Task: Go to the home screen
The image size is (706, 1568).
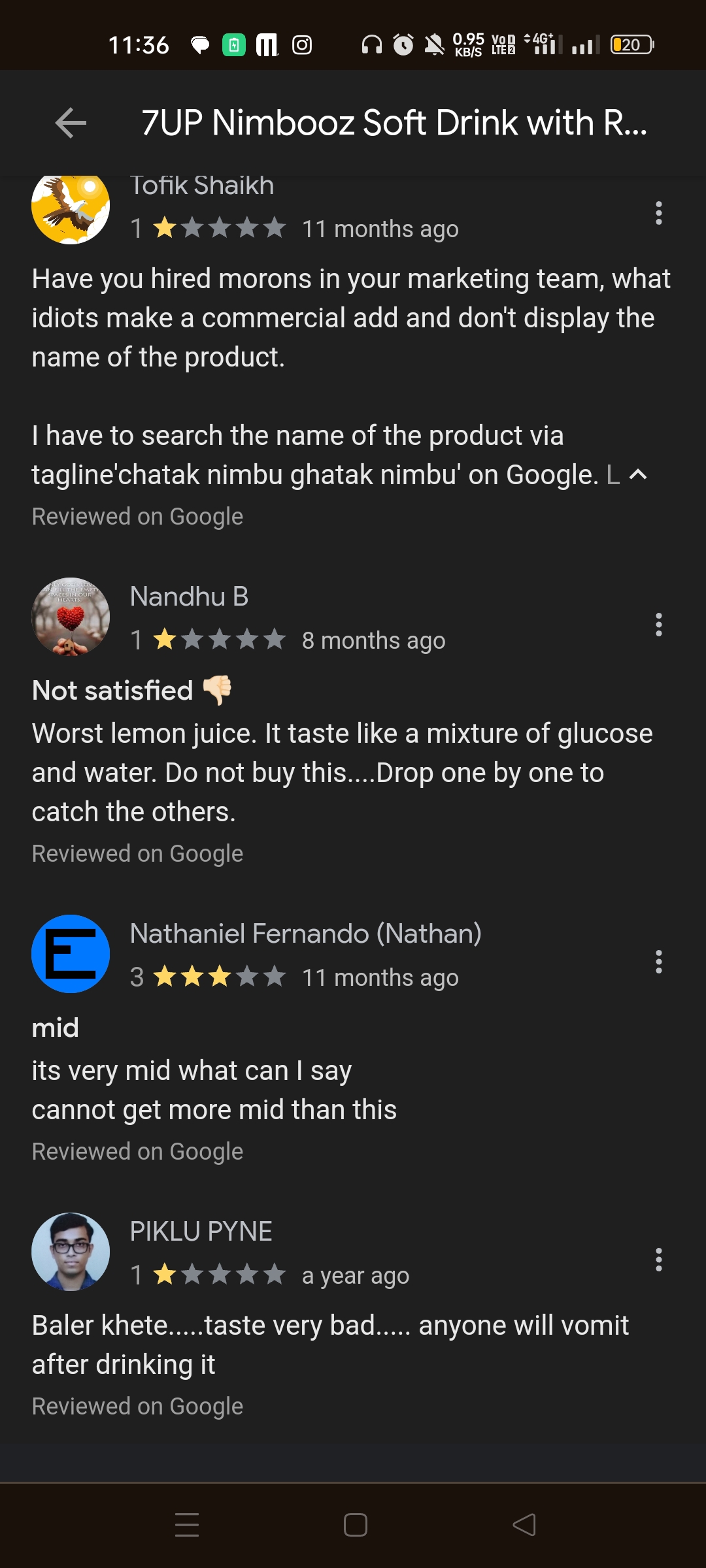Action: point(355,1525)
